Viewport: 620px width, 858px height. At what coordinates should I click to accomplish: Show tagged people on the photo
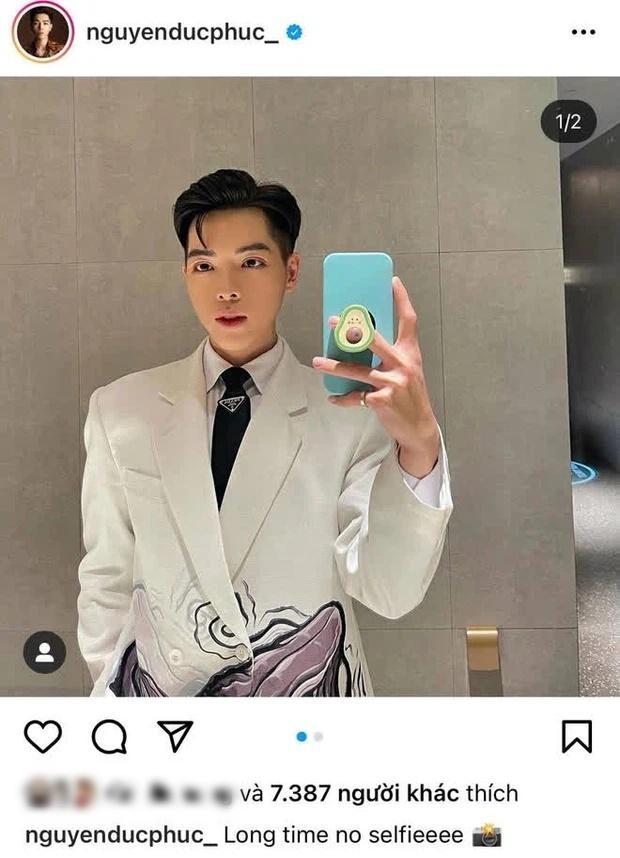pos(44,652)
